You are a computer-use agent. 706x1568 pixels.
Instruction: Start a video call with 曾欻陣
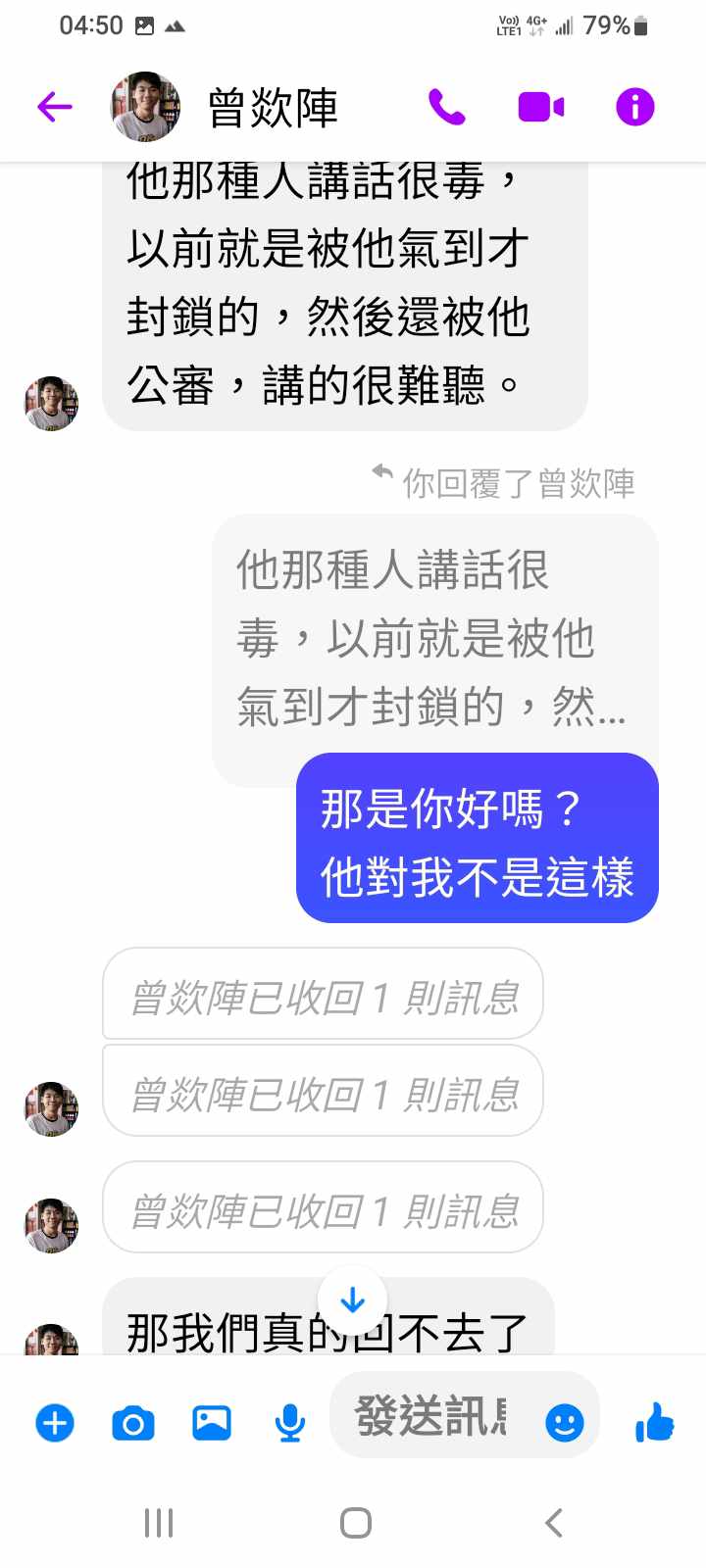(541, 107)
